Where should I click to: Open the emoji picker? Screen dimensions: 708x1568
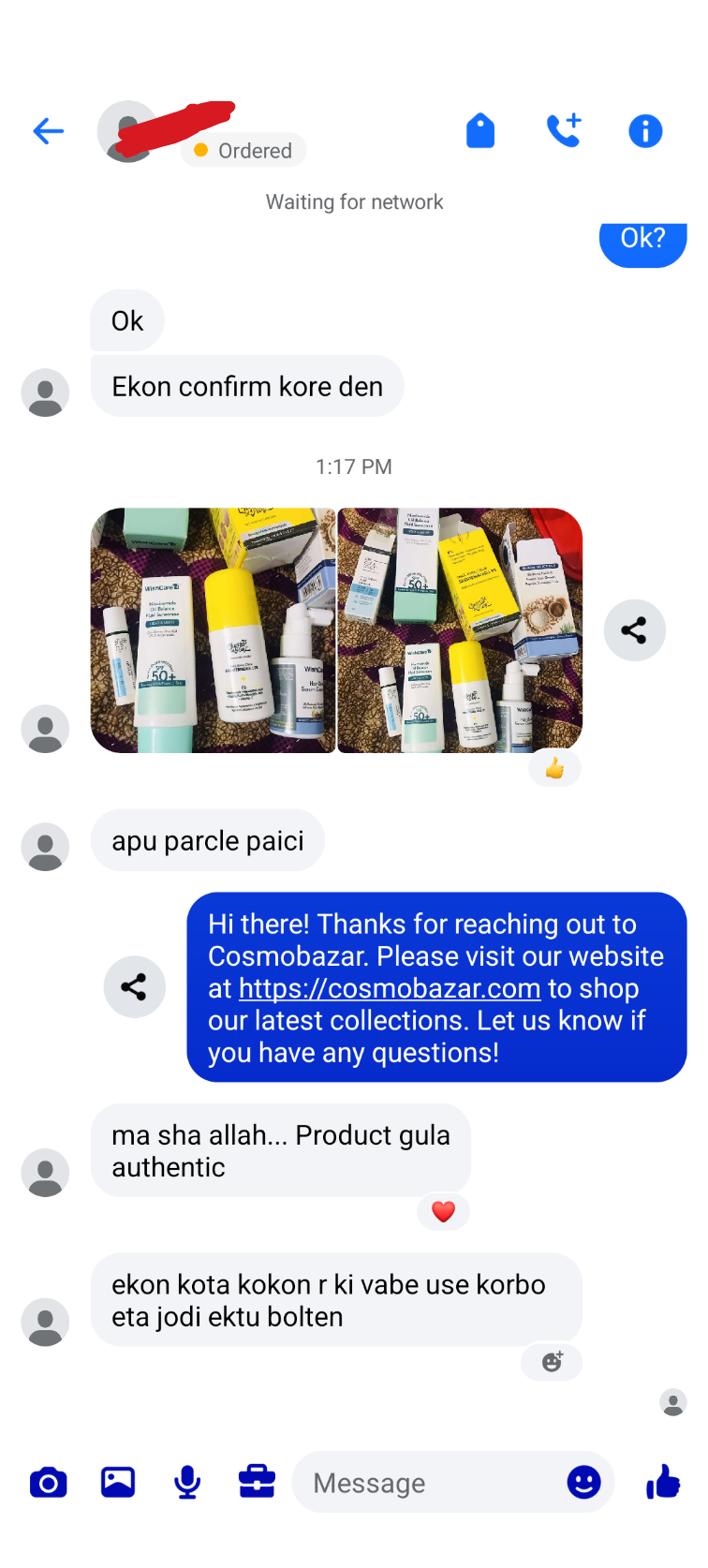(583, 1483)
